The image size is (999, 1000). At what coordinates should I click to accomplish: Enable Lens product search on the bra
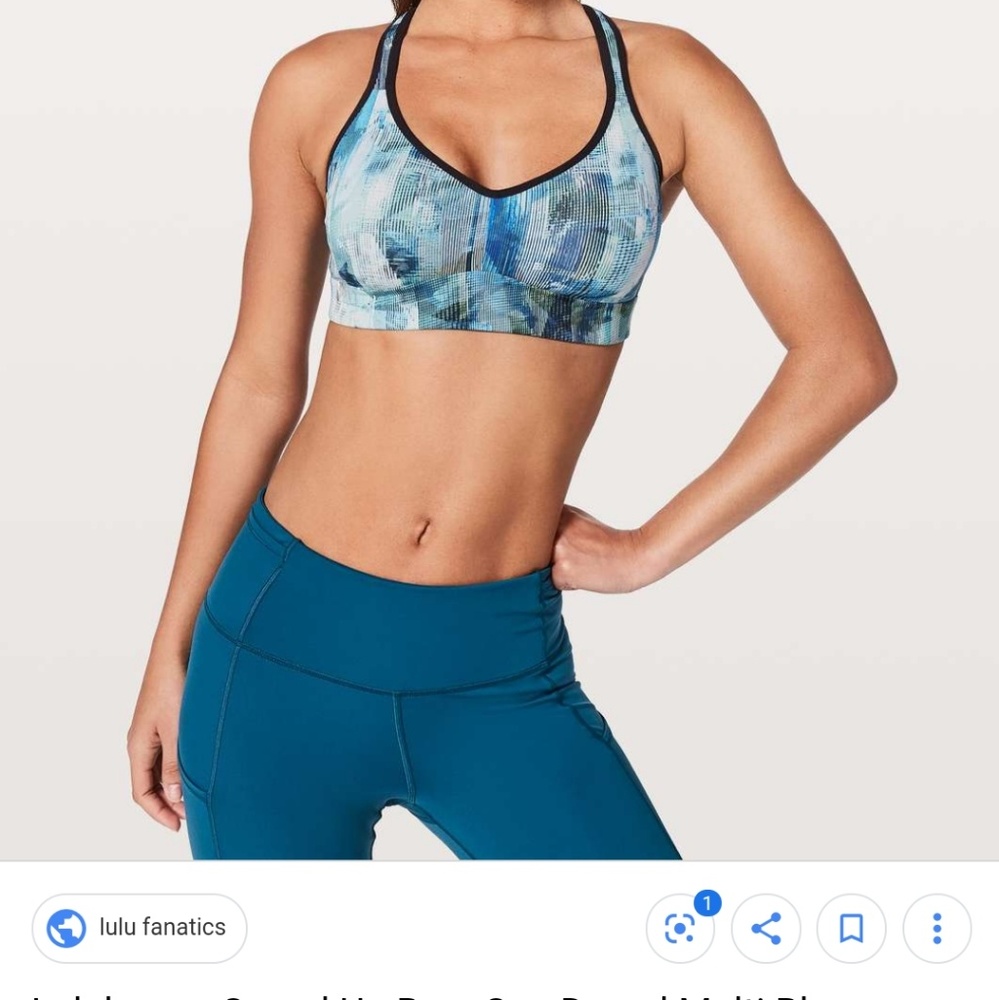(681, 928)
